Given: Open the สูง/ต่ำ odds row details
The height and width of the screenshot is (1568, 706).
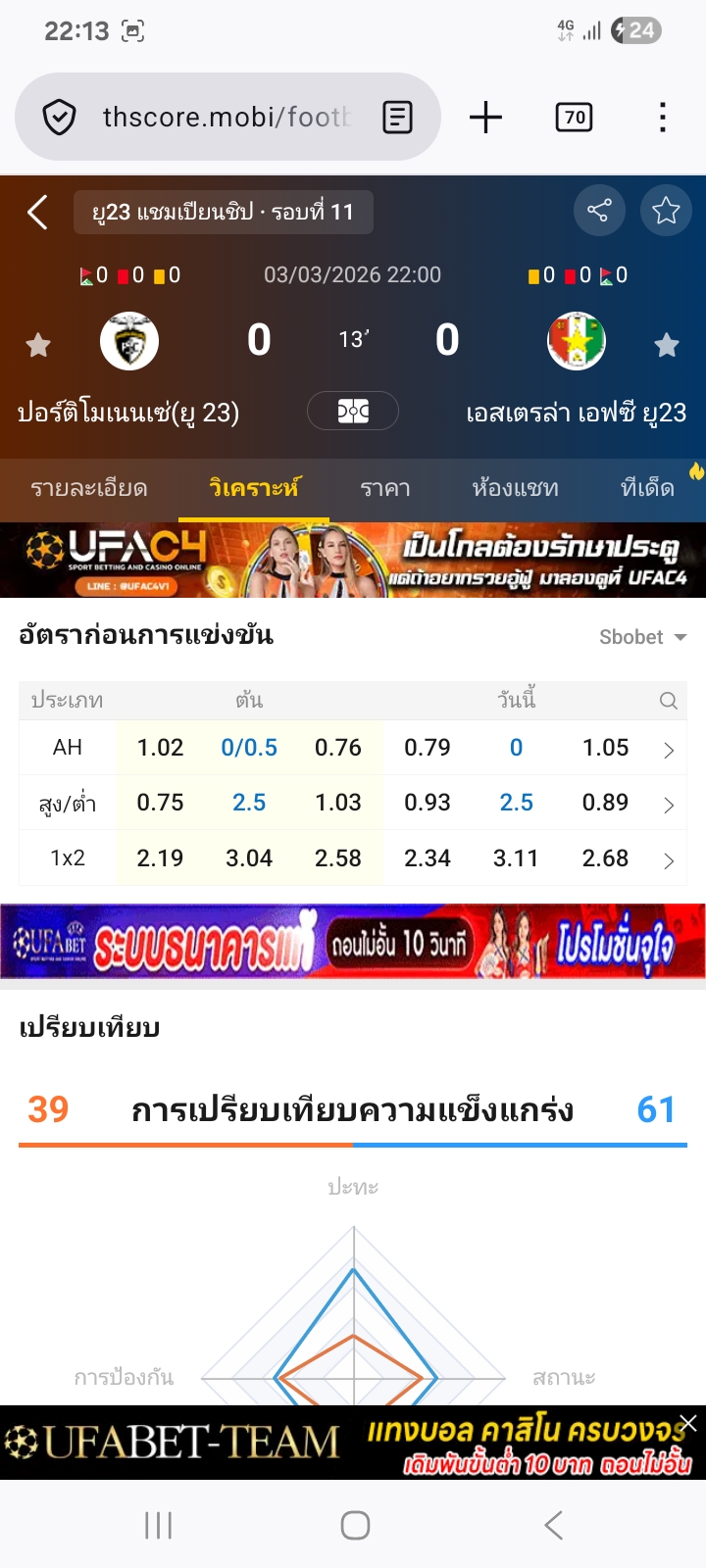Looking at the screenshot, I should pos(669,805).
